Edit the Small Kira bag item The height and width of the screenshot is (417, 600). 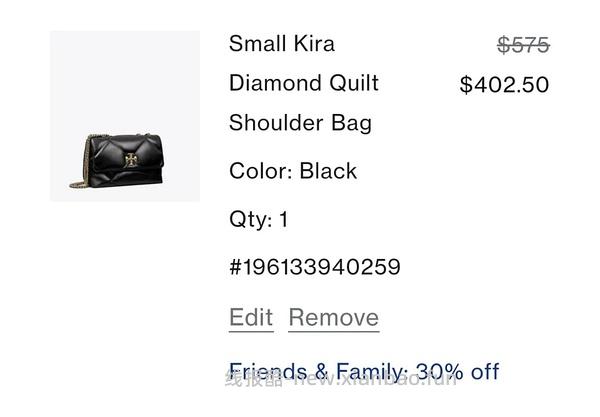pos(250,318)
